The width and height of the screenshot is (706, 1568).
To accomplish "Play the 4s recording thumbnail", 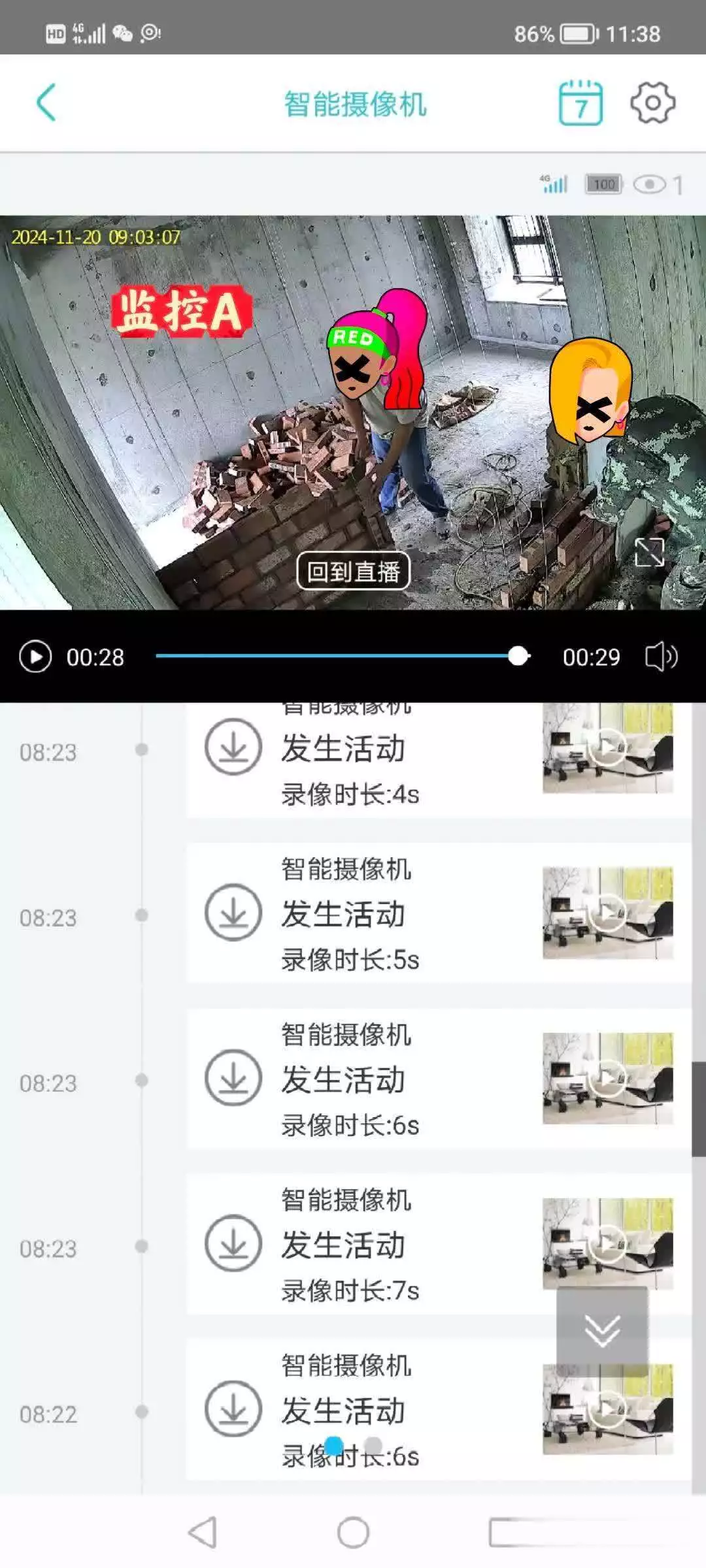I will pyautogui.click(x=607, y=747).
